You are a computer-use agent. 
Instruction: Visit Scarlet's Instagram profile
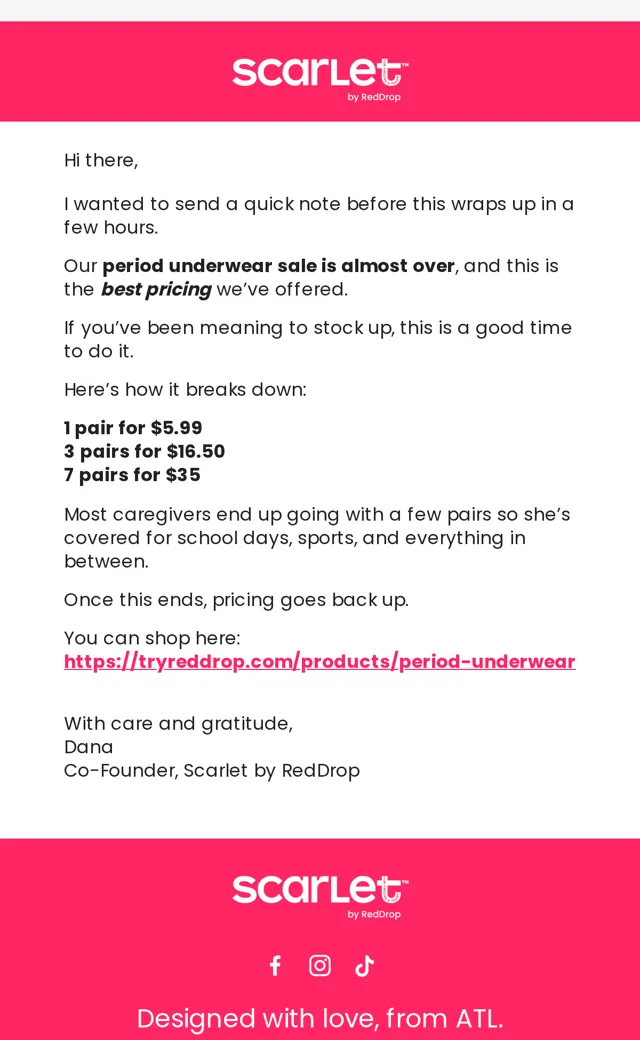click(x=320, y=966)
